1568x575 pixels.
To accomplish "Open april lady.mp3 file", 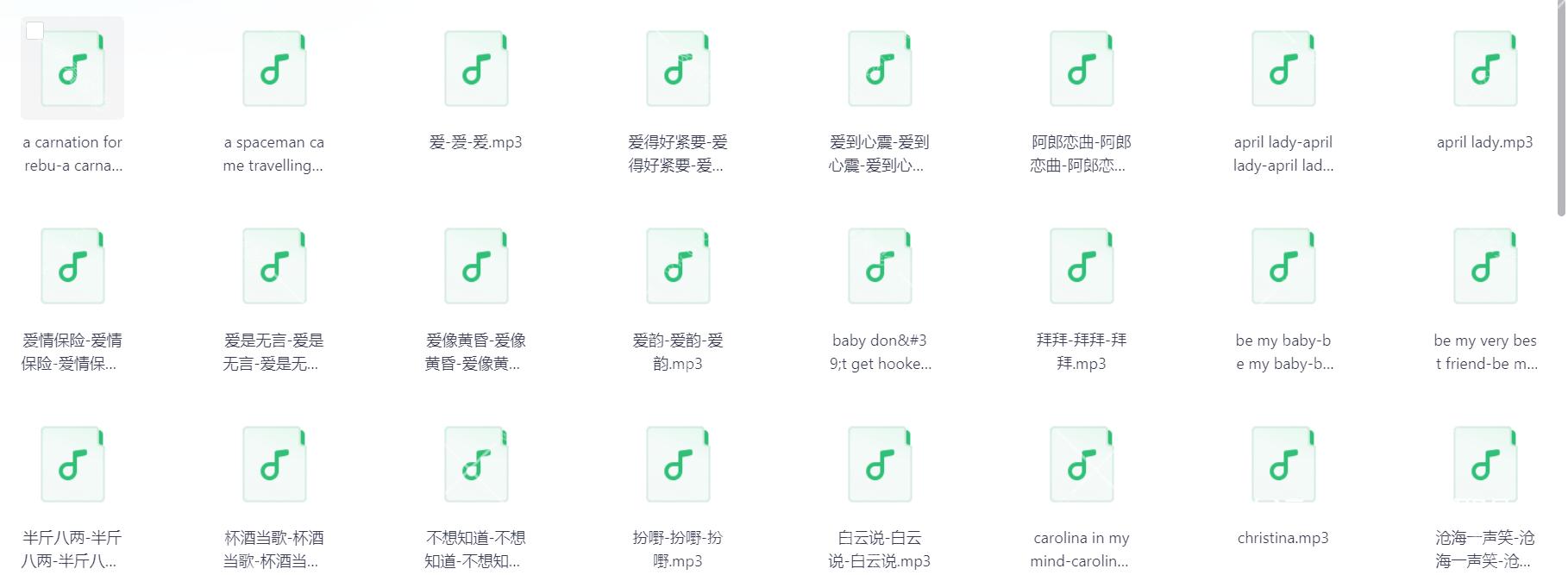I will click(1485, 69).
